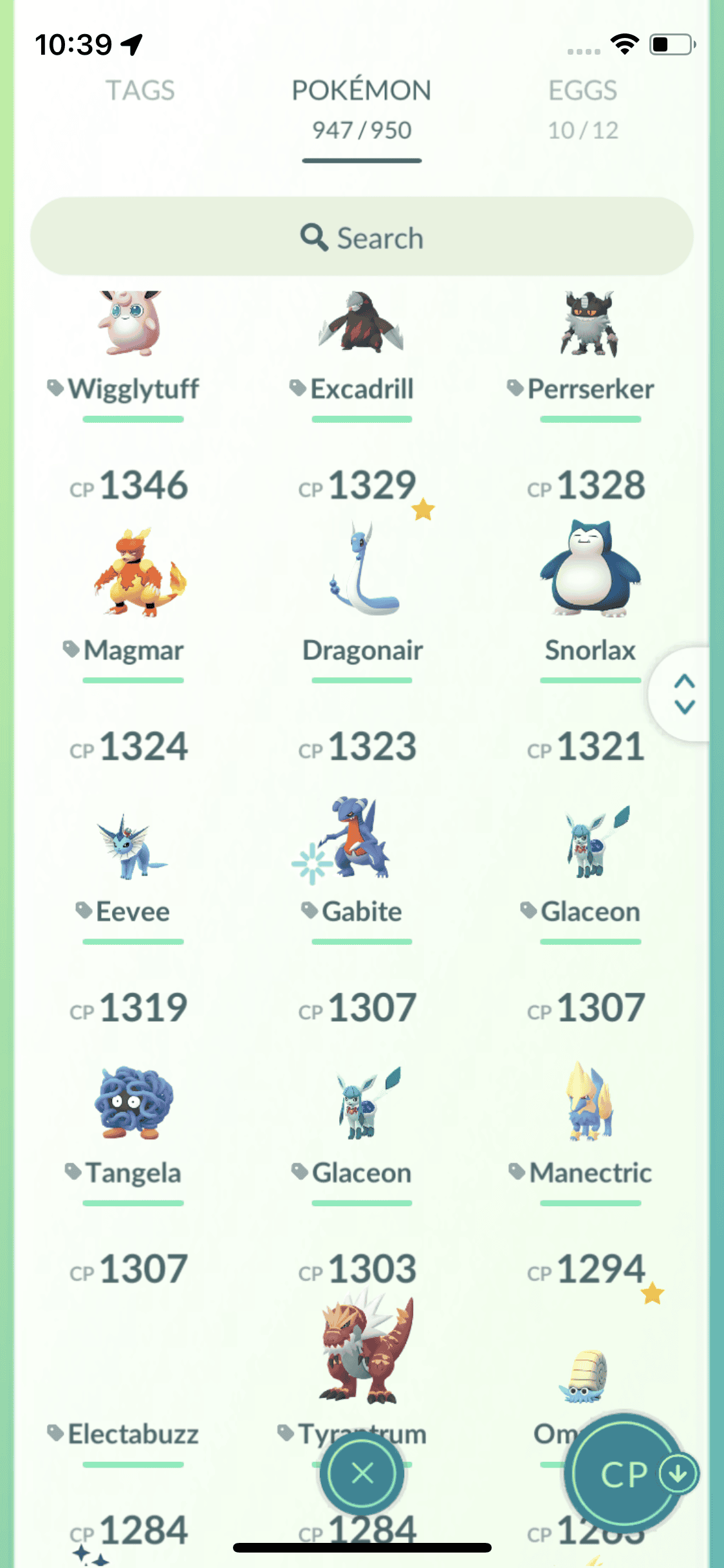
Task: Switch to the Tags tab
Action: click(140, 91)
